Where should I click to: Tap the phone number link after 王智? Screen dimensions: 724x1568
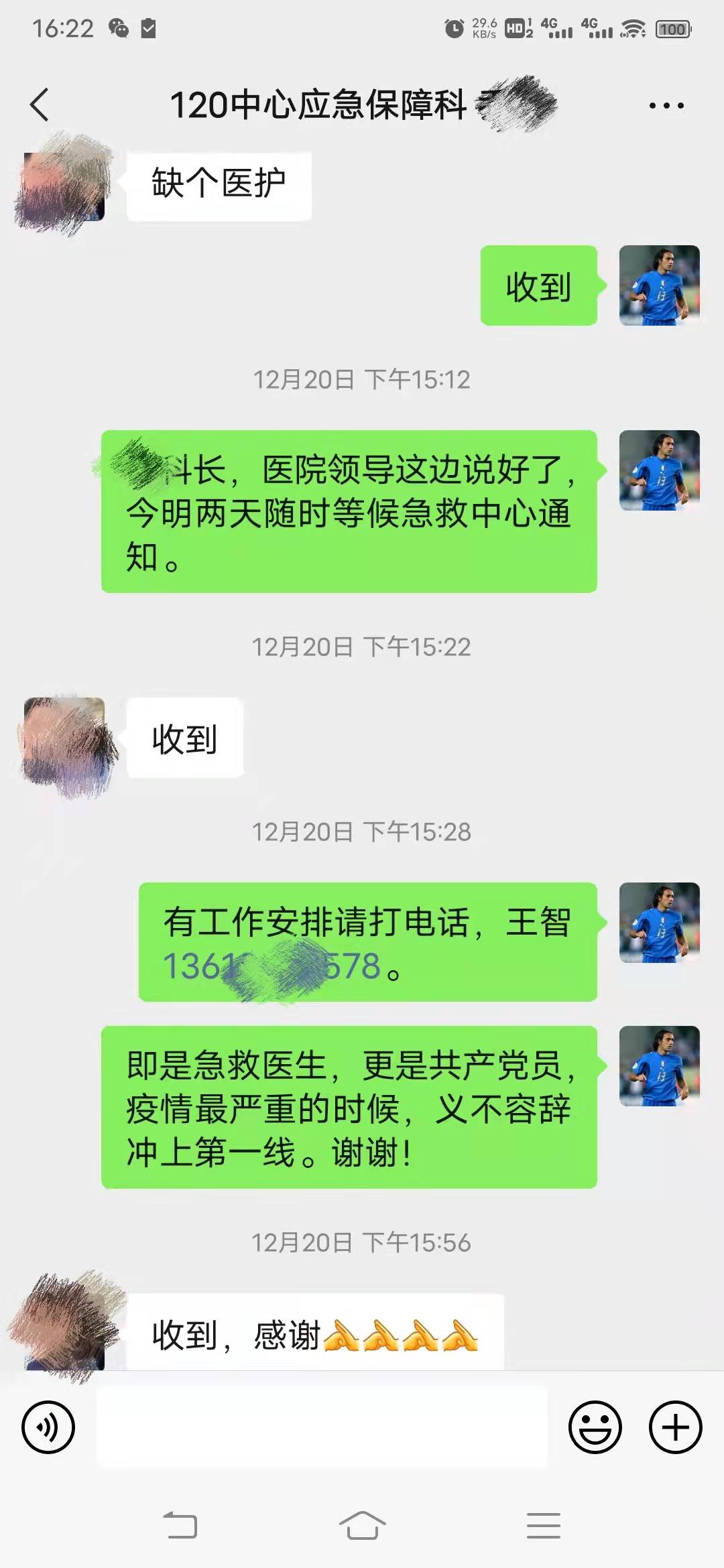[271, 966]
